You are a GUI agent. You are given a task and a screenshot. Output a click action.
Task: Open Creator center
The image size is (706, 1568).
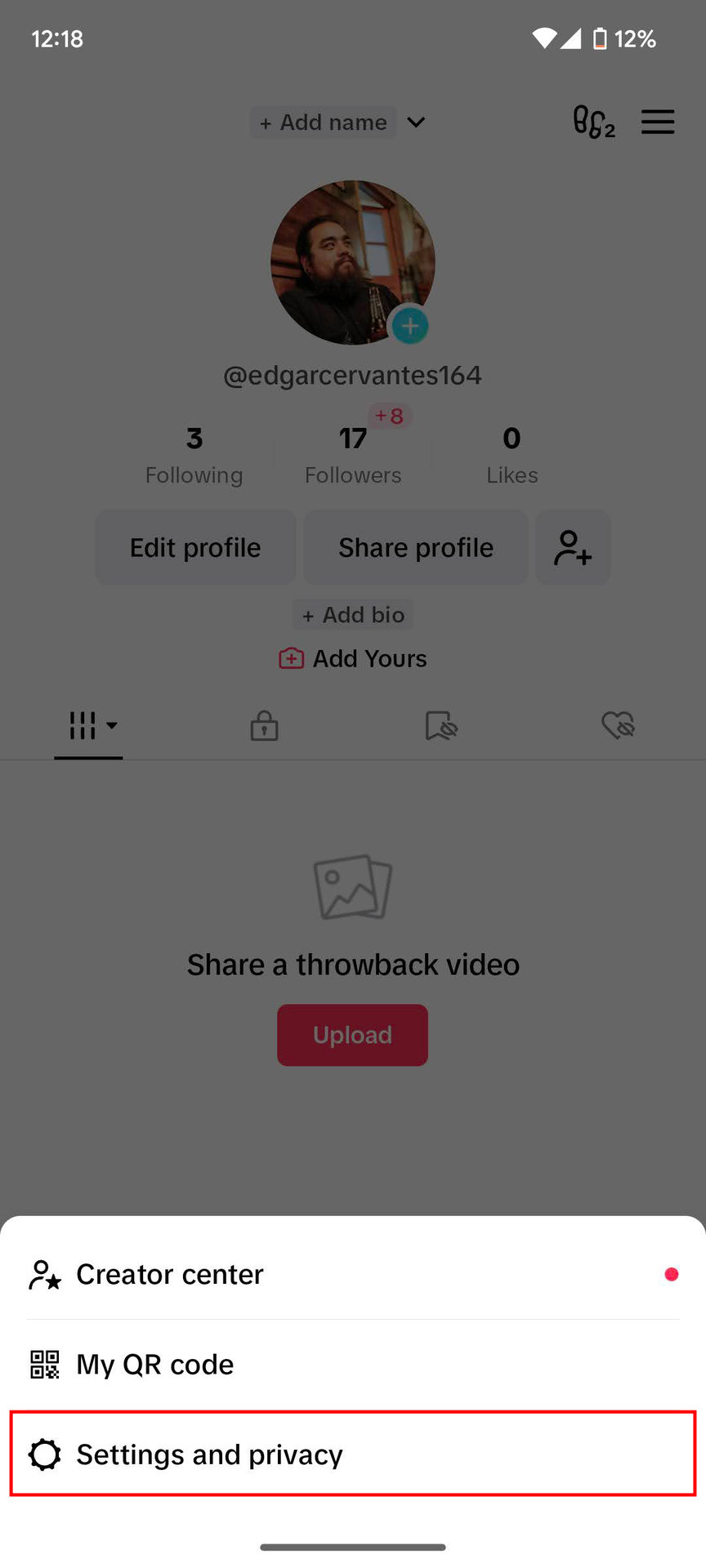170,1274
